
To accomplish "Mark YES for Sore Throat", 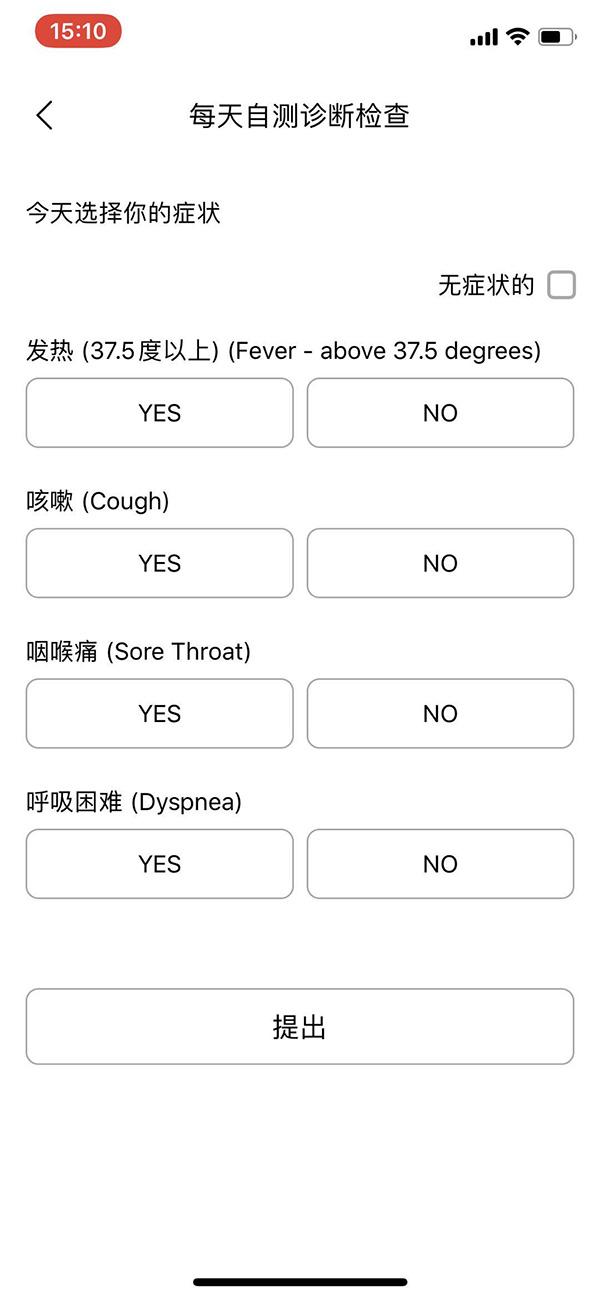I will (160, 713).
